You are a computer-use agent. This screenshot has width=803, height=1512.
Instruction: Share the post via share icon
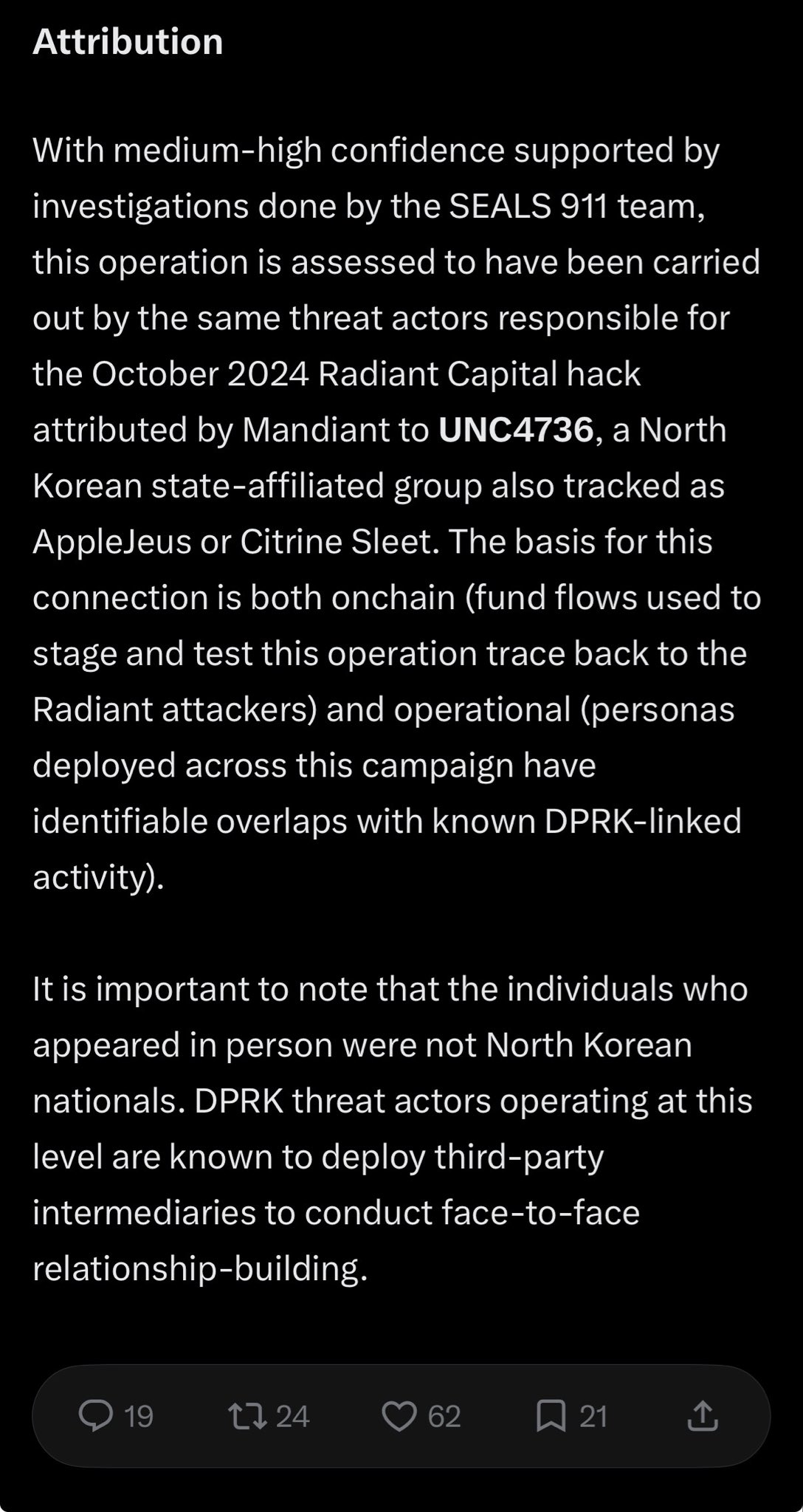click(703, 1416)
